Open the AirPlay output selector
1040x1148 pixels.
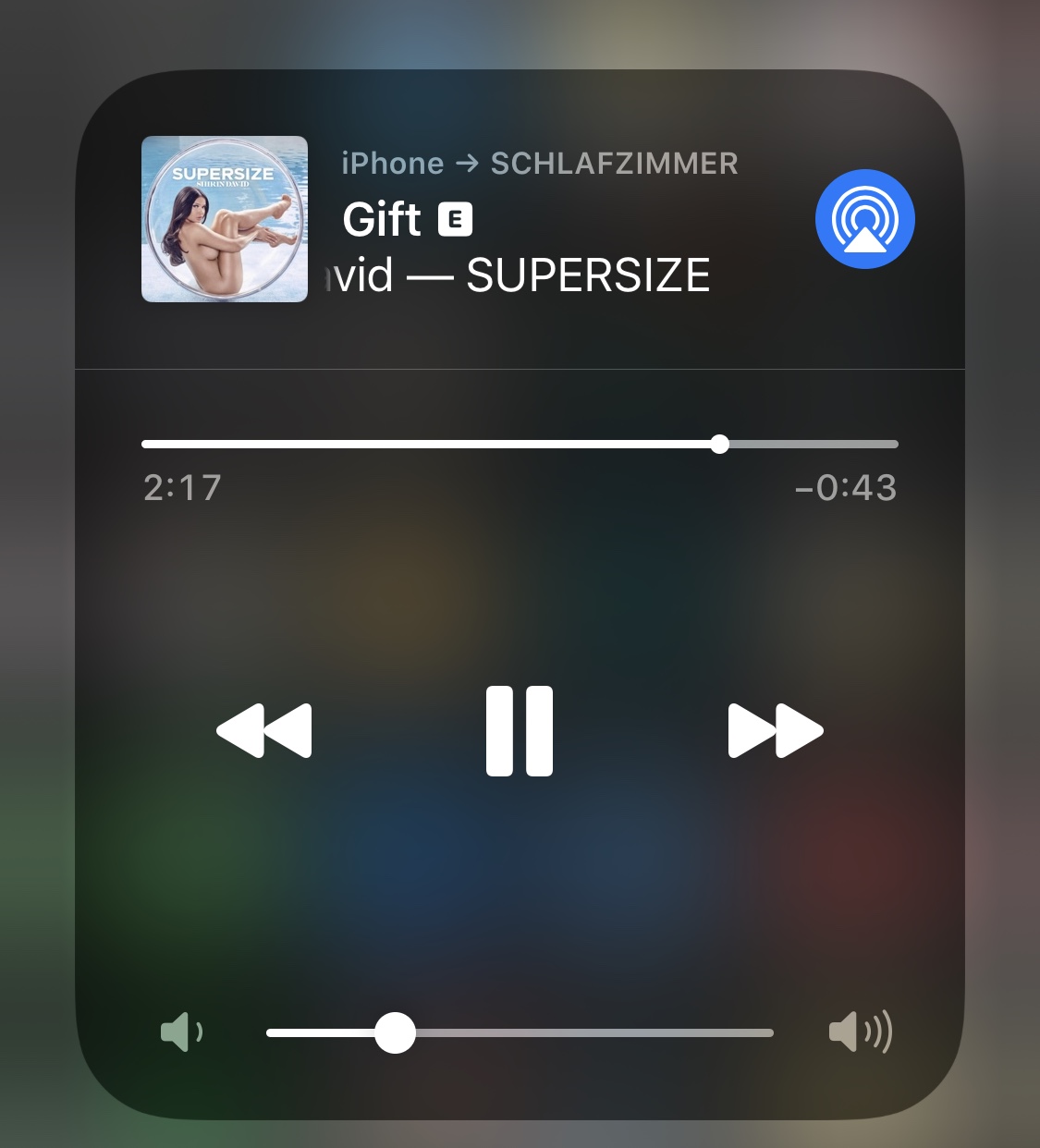(864, 219)
